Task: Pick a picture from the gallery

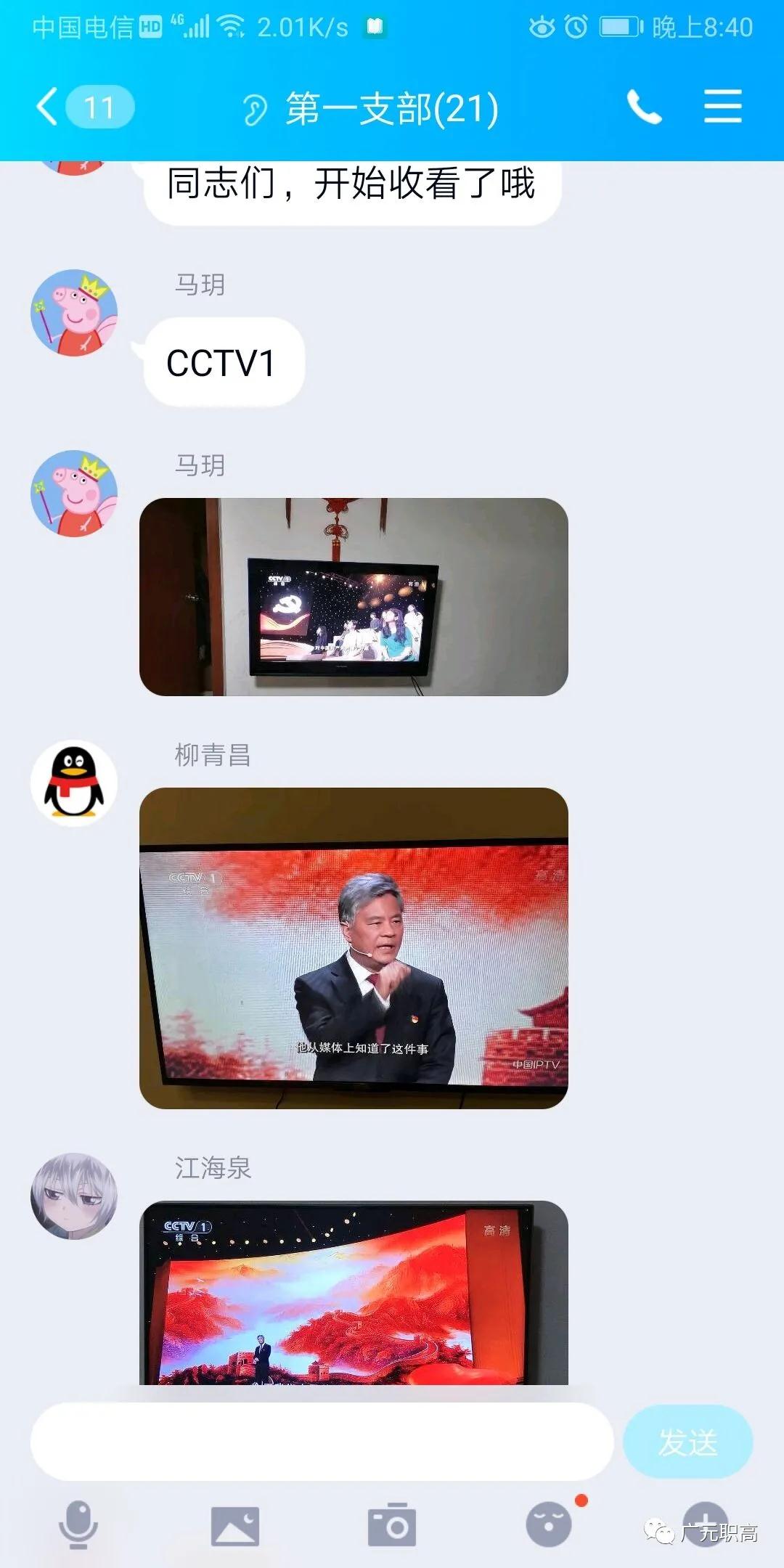Action: point(234,1524)
